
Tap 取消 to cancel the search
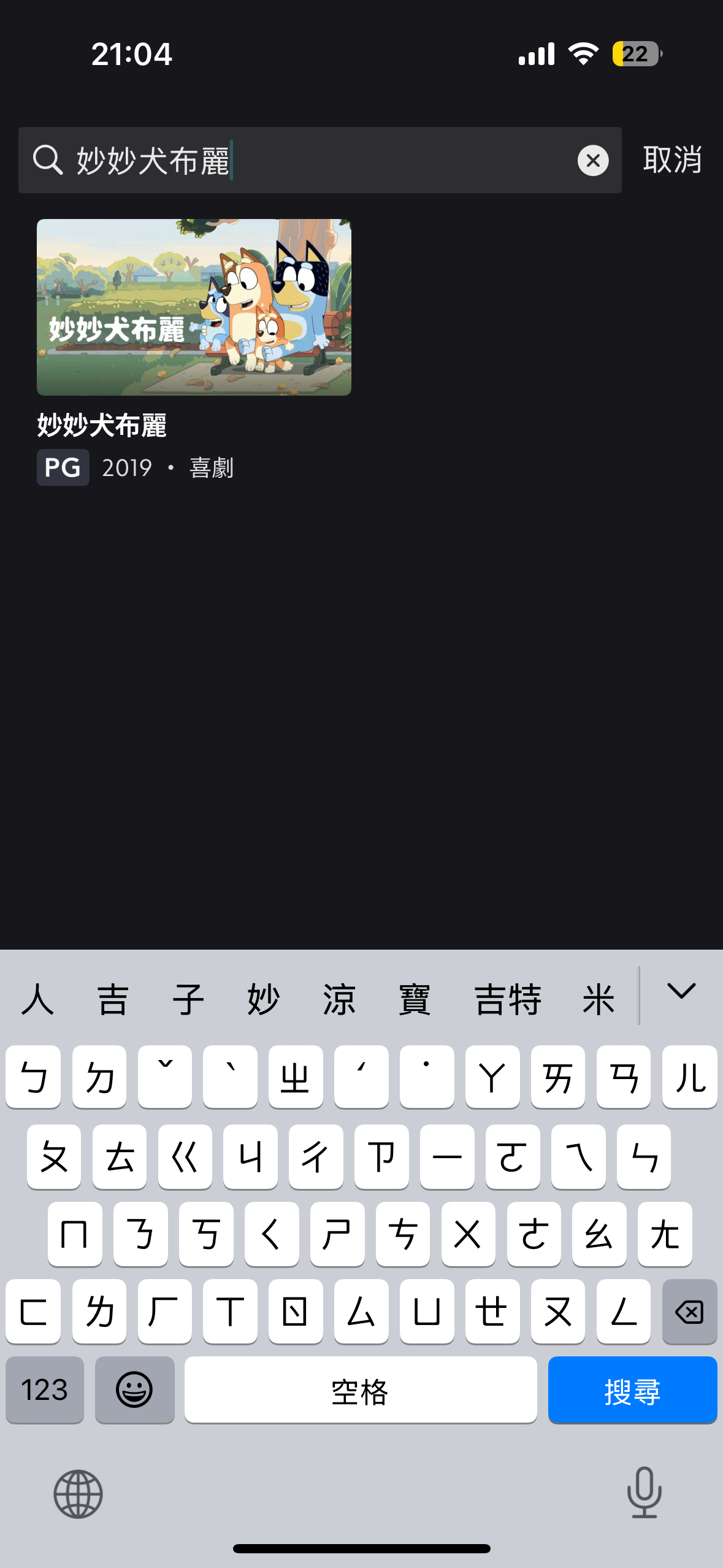point(672,160)
